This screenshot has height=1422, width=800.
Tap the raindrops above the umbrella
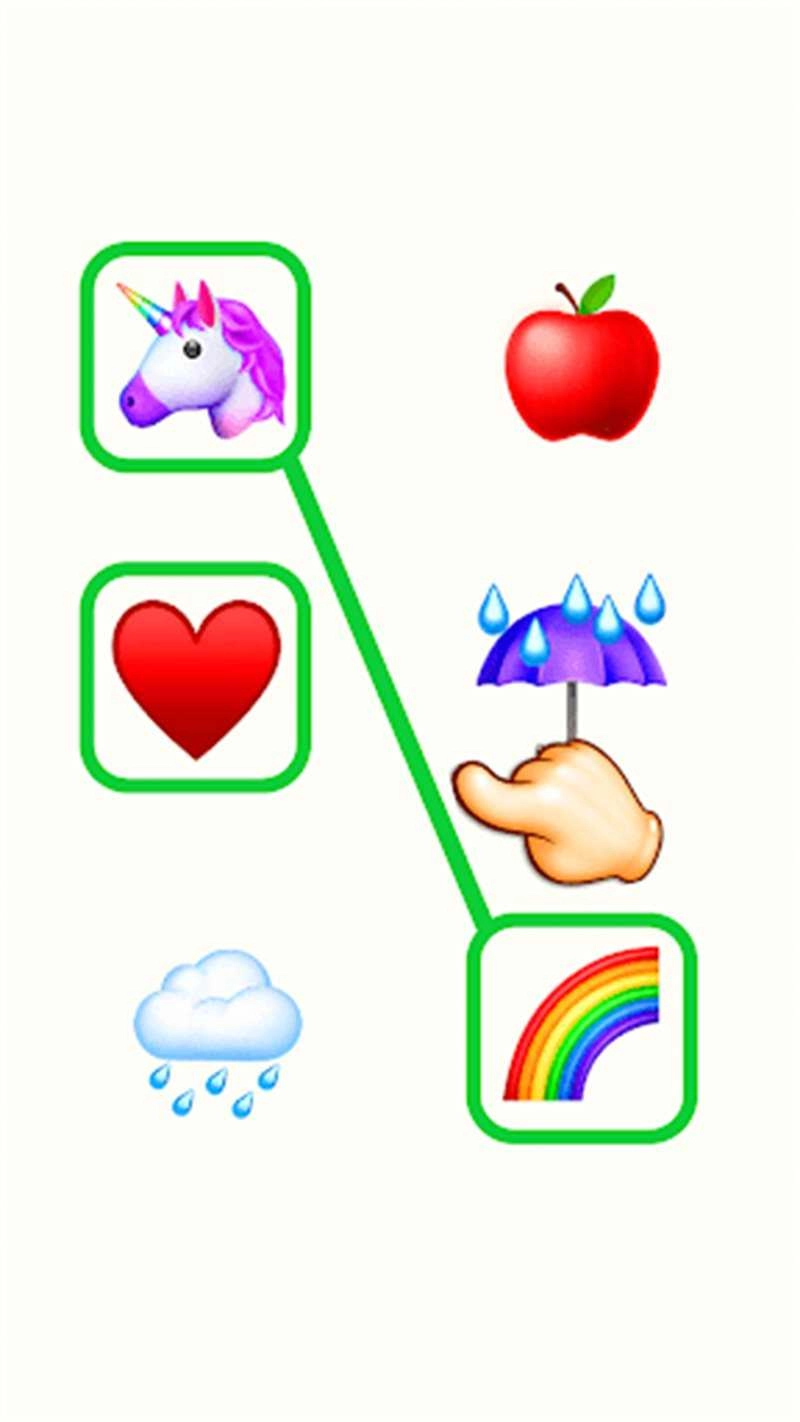tap(575, 600)
